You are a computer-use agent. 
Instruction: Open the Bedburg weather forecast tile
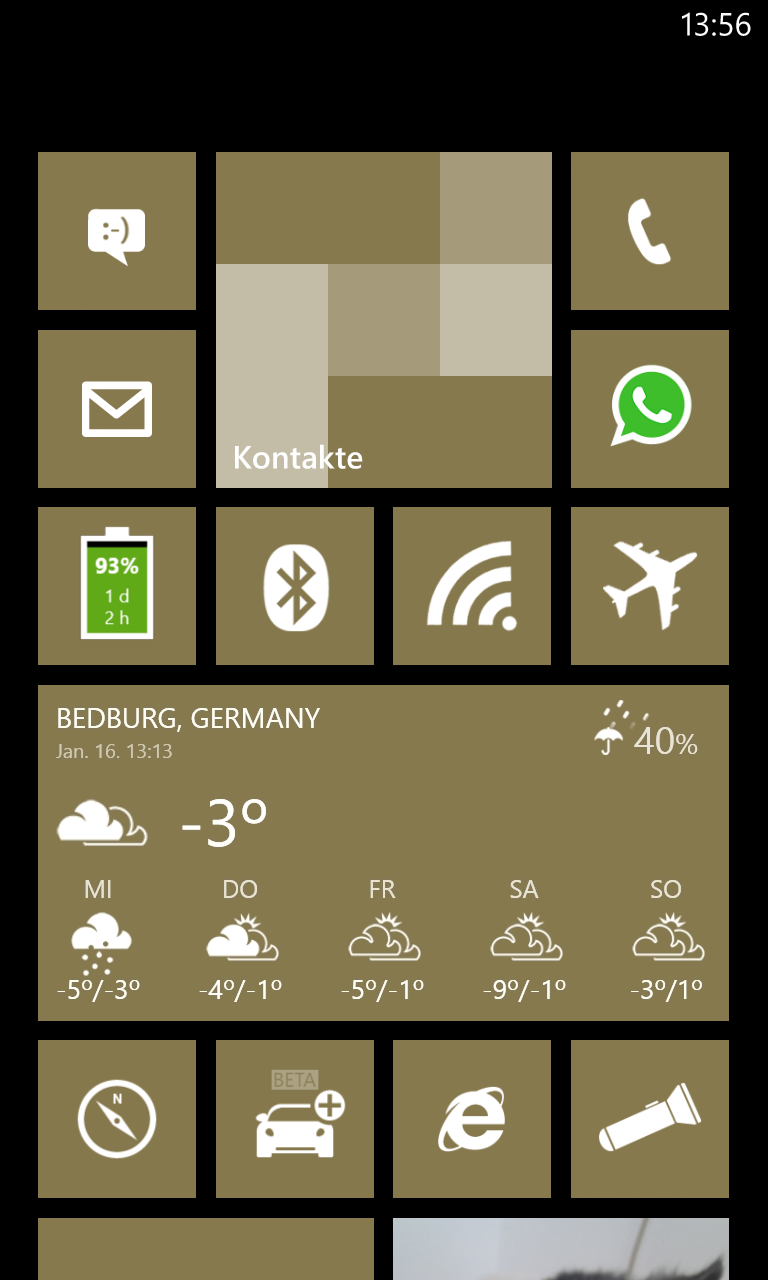point(384,853)
